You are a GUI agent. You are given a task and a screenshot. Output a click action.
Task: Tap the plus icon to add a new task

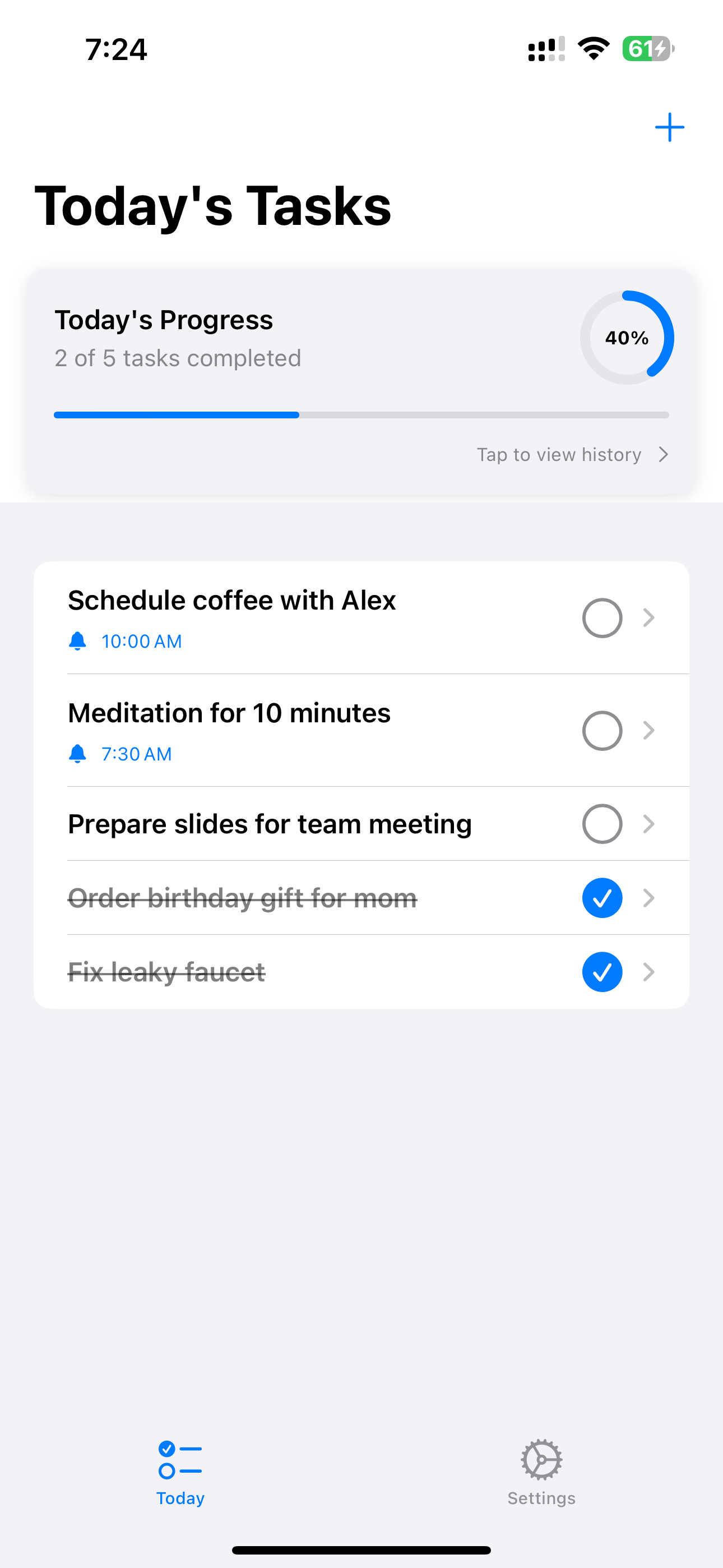point(669,127)
